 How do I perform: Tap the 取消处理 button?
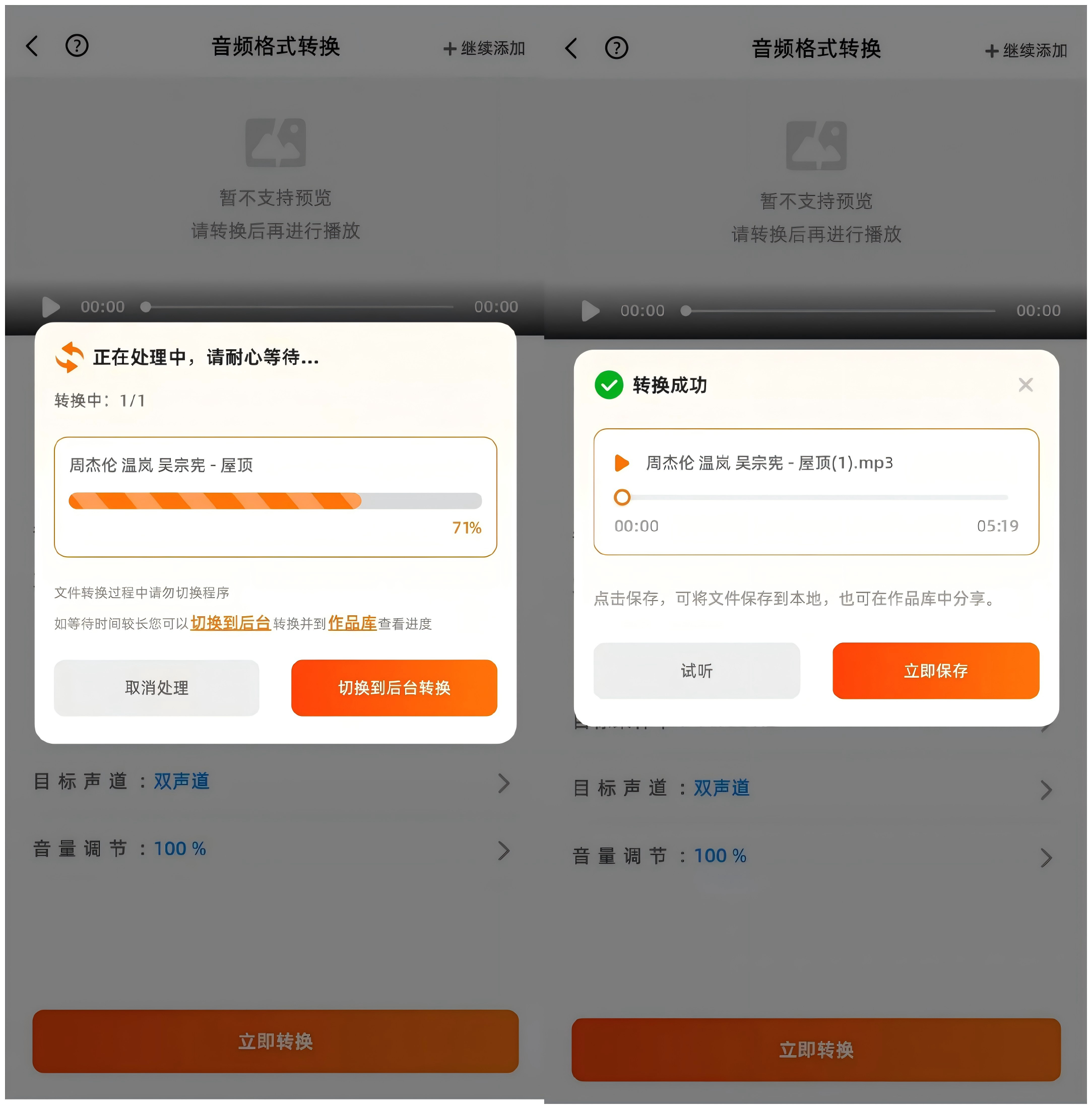click(x=157, y=688)
